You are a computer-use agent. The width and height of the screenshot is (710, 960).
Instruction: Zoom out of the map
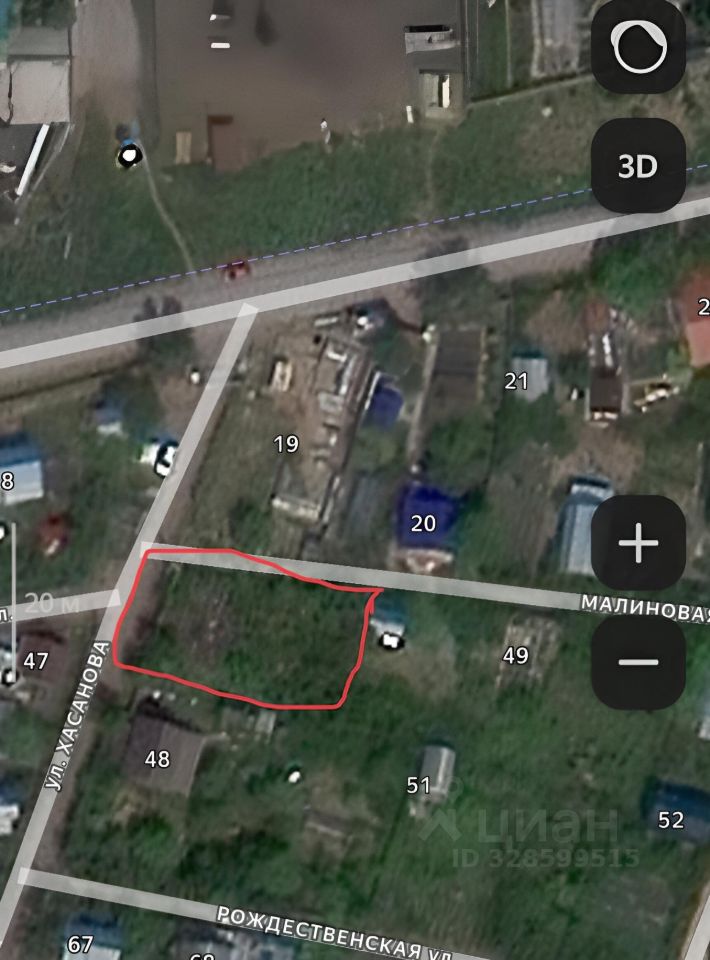click(638, 662)
